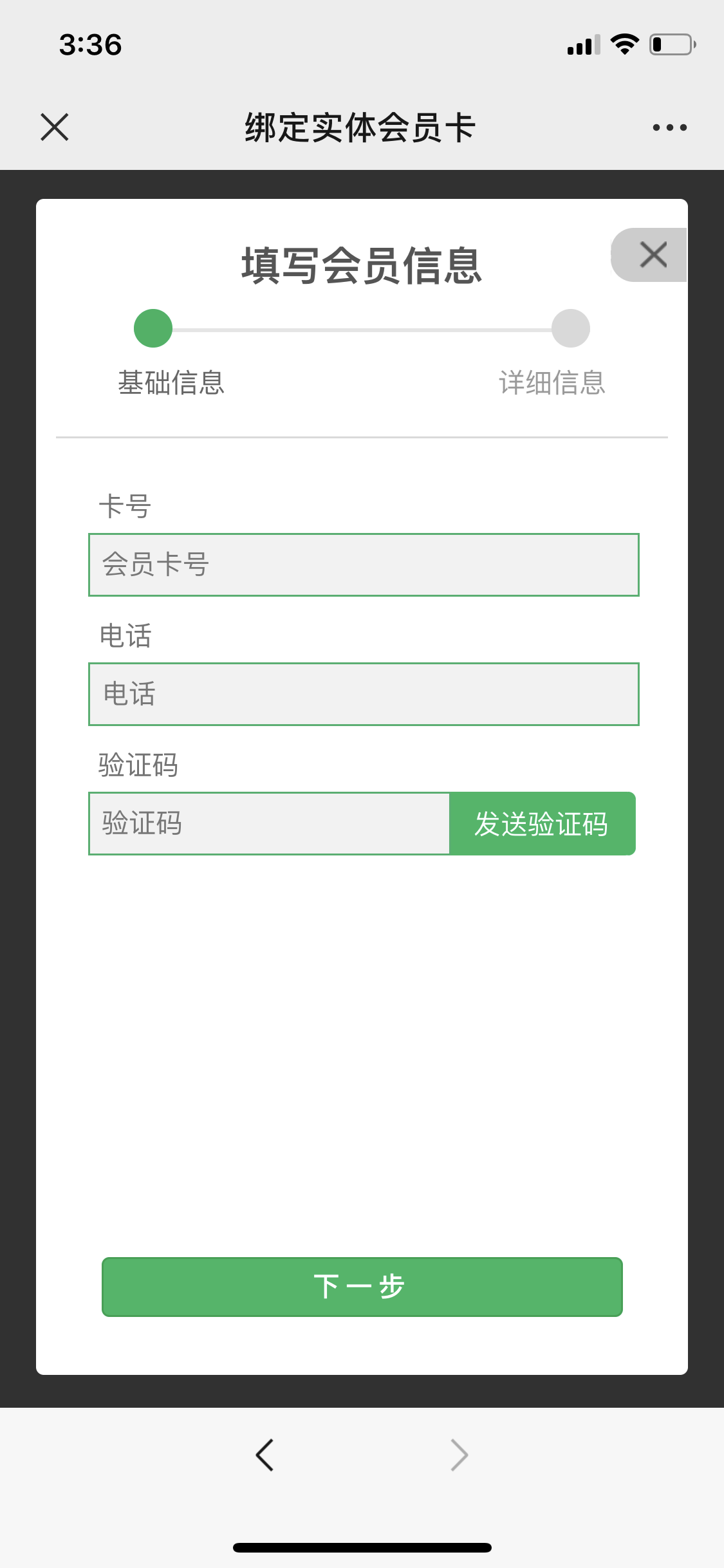Tap the 下一步 button
The width and height of the screenshot is (724, 1568).
point(362,1287)
